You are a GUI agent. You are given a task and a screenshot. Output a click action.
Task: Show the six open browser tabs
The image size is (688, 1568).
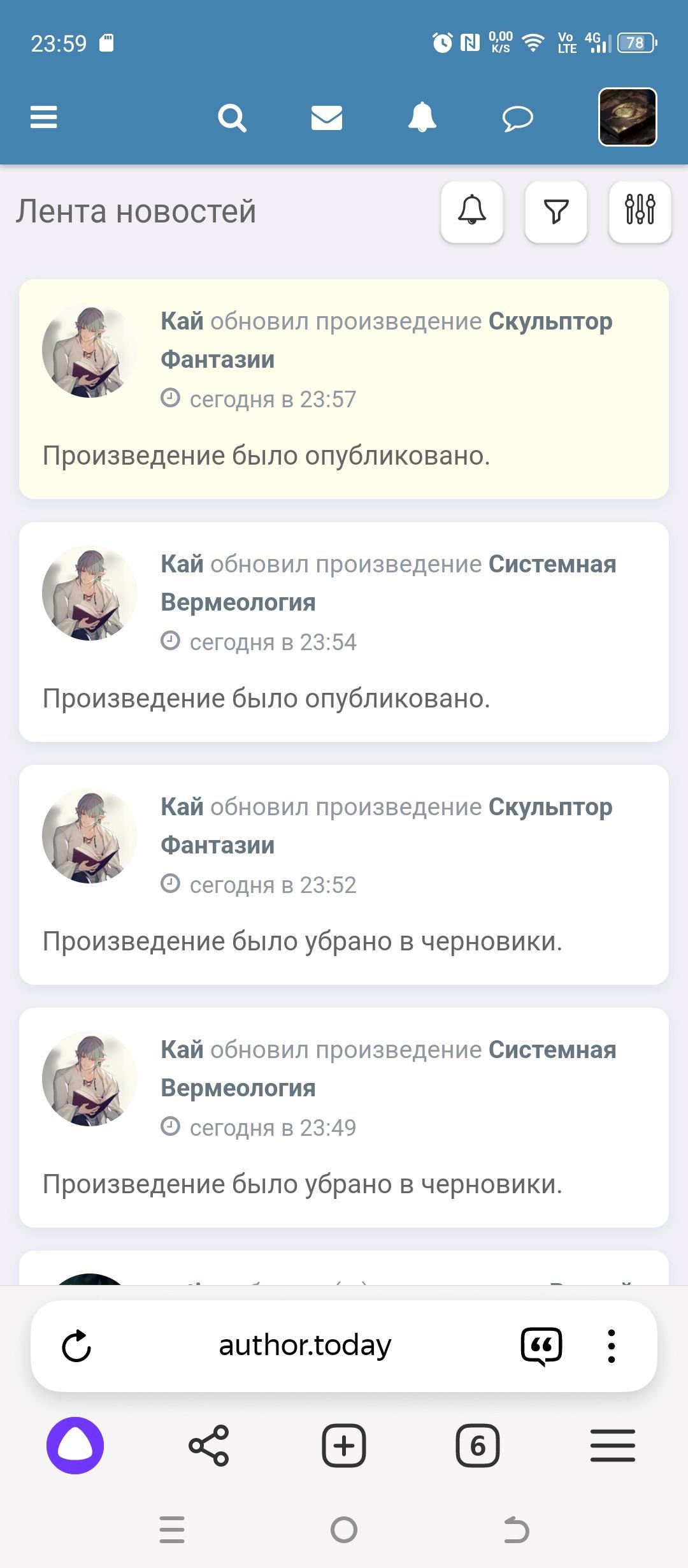pyautogui.click(x=478, y=1446)
